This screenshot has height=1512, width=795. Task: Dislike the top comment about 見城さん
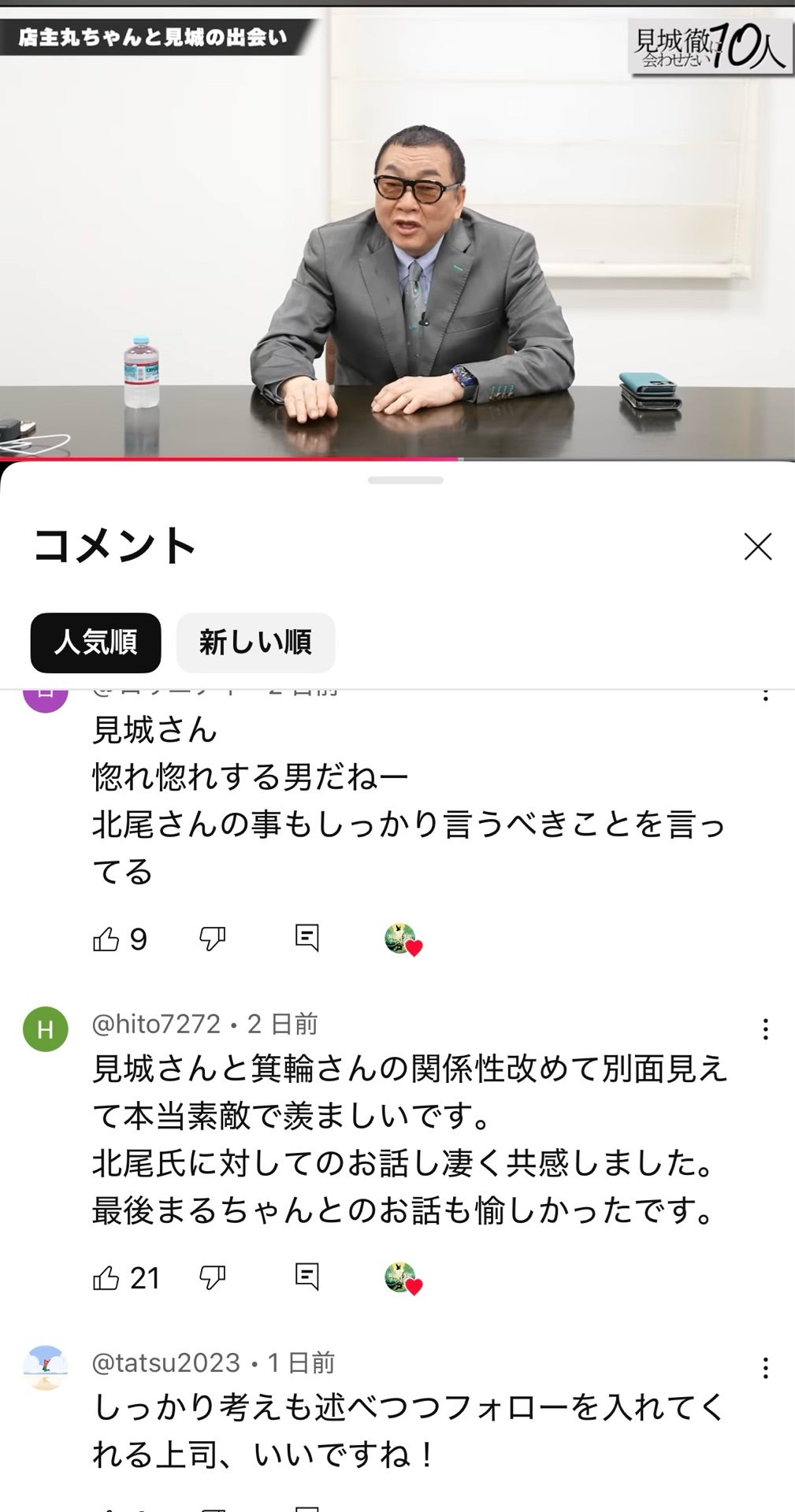(x=213, y=937)
